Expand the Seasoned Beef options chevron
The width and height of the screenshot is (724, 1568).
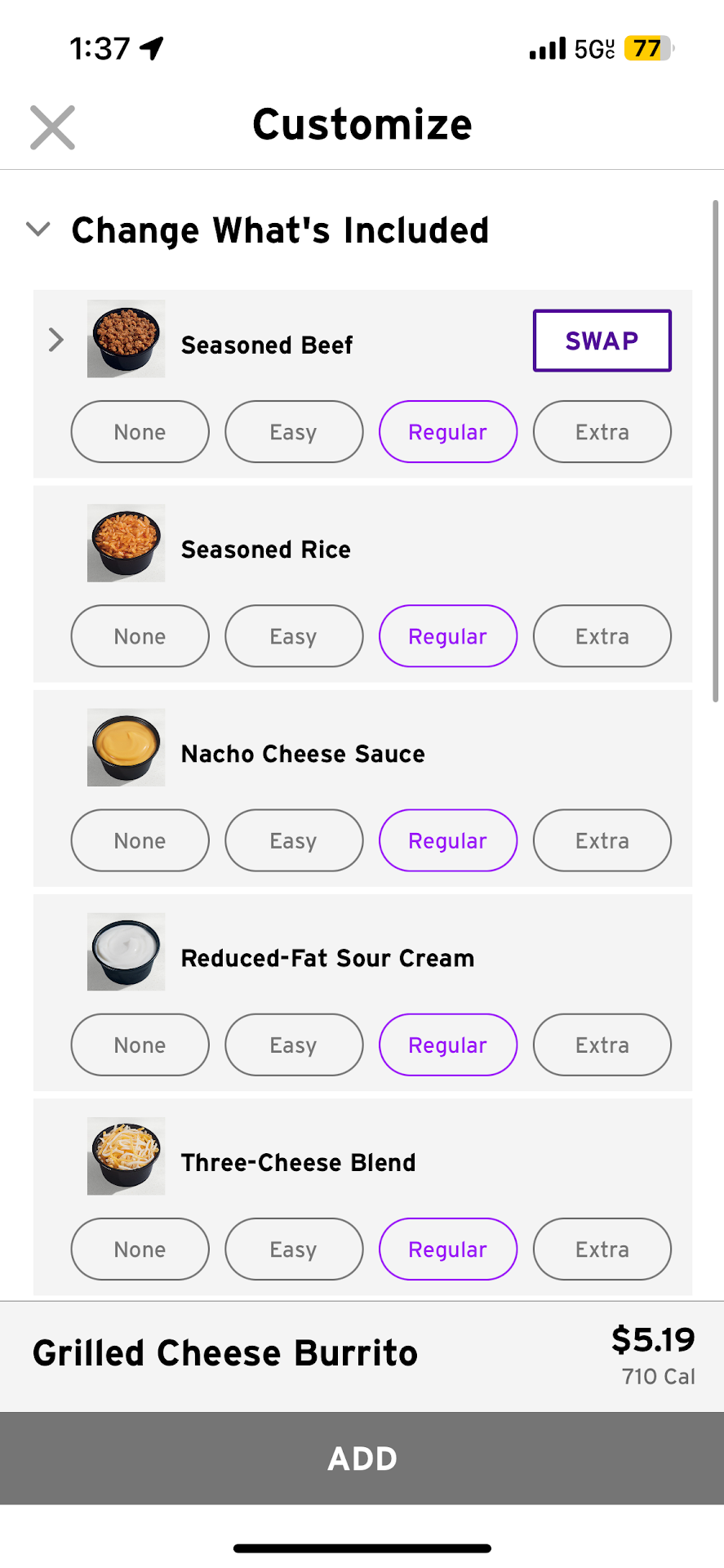click(x=56, y=340)
